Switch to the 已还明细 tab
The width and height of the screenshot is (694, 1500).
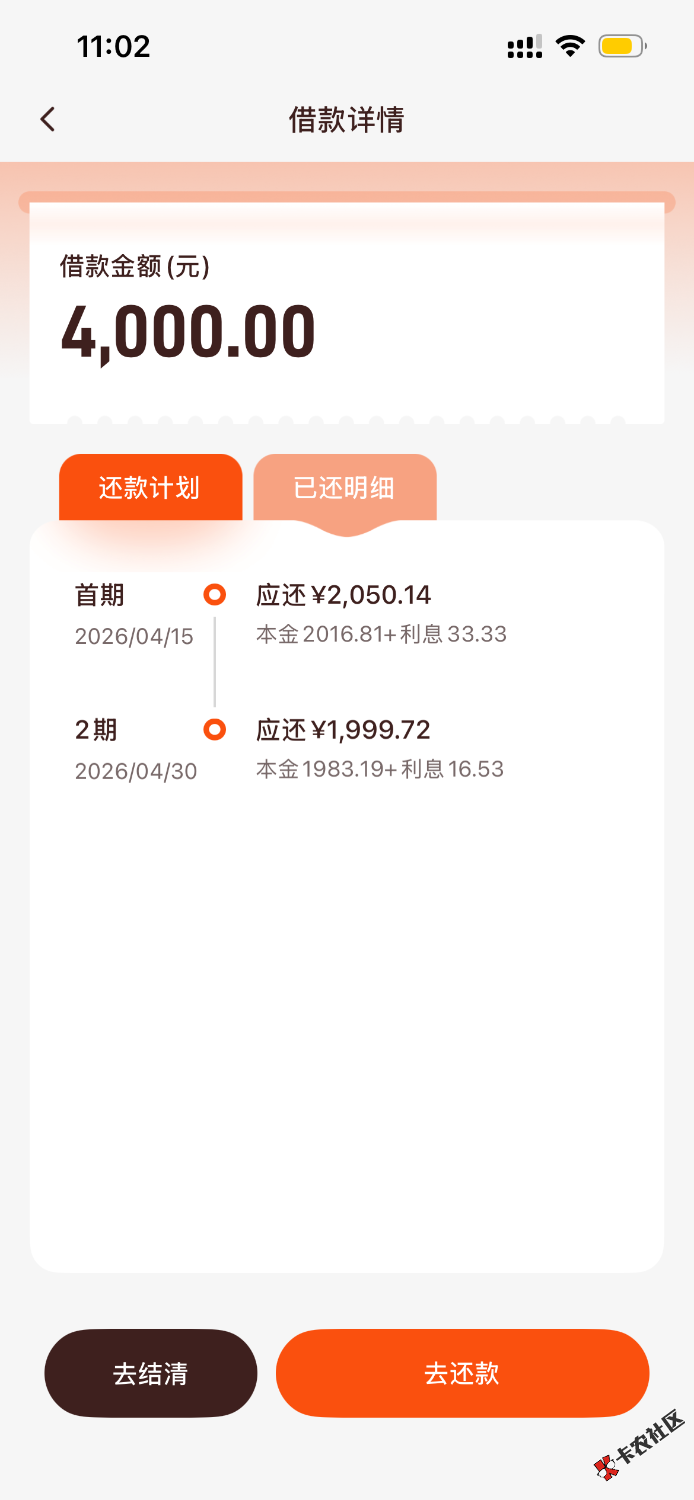[x=344, y=488]
